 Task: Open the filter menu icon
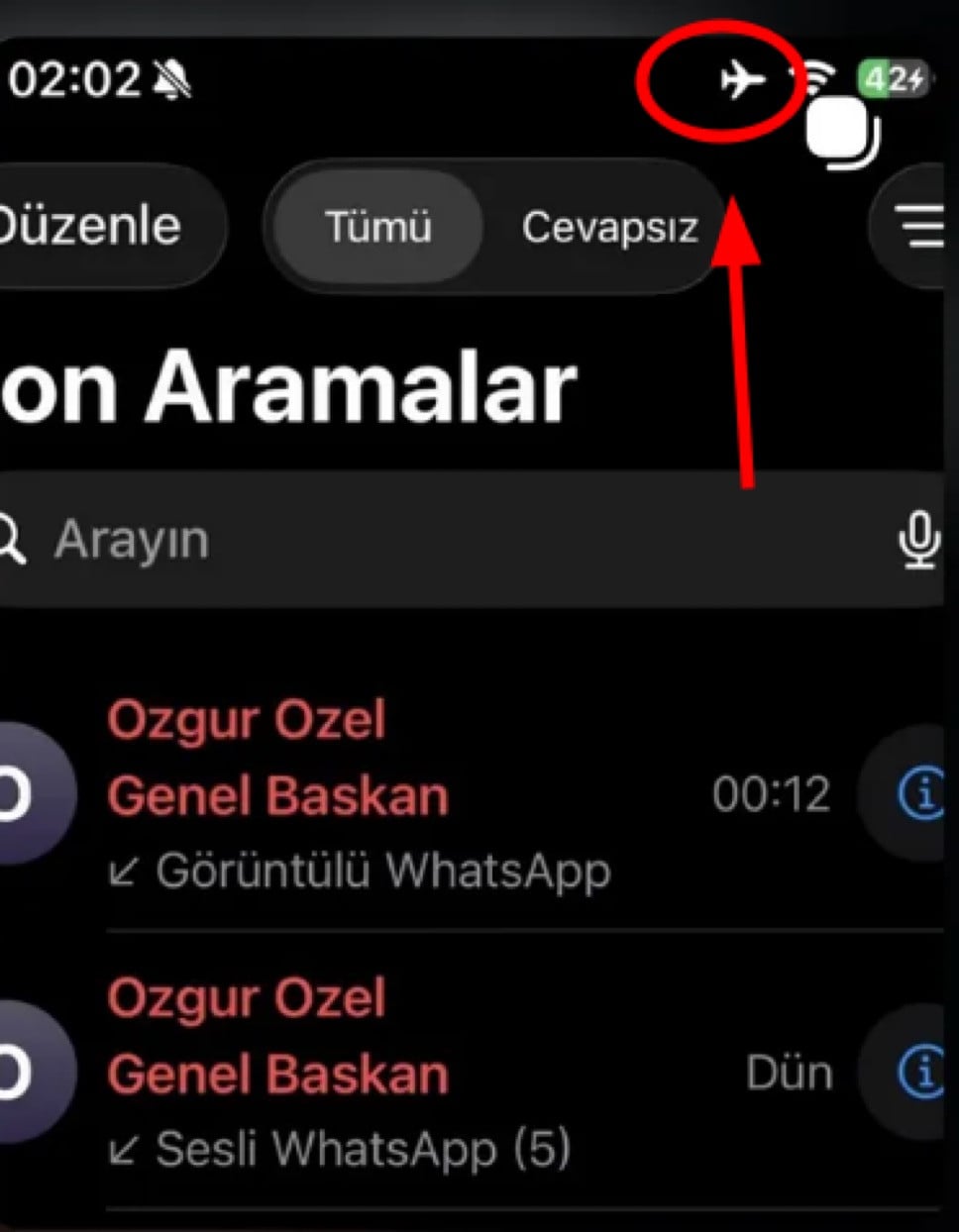pos(919,227)
